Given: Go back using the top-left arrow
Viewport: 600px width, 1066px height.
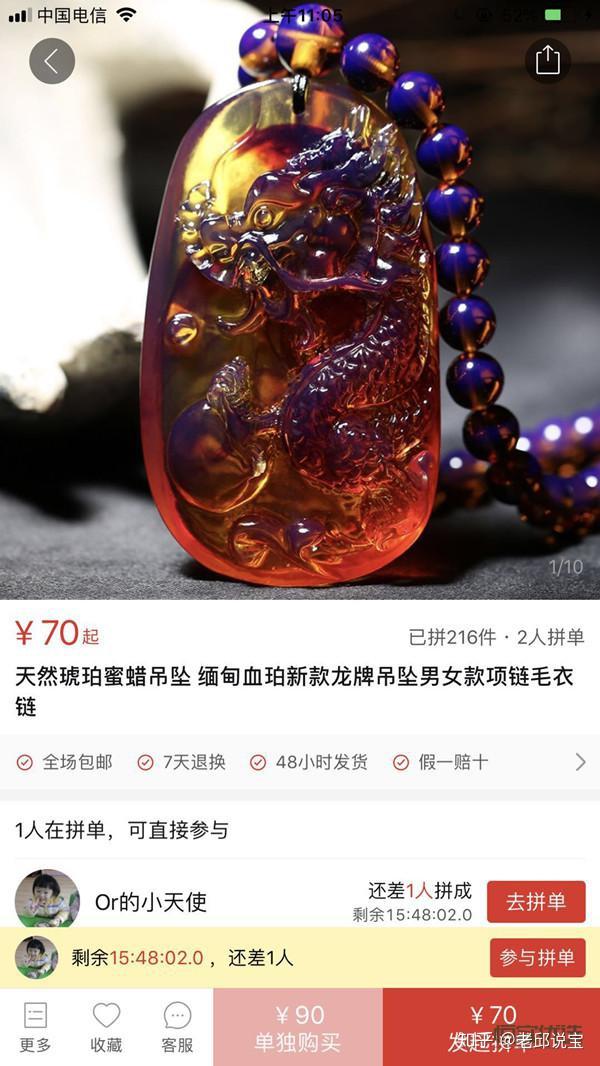Looking at the screenshot, I should [52, 61].
